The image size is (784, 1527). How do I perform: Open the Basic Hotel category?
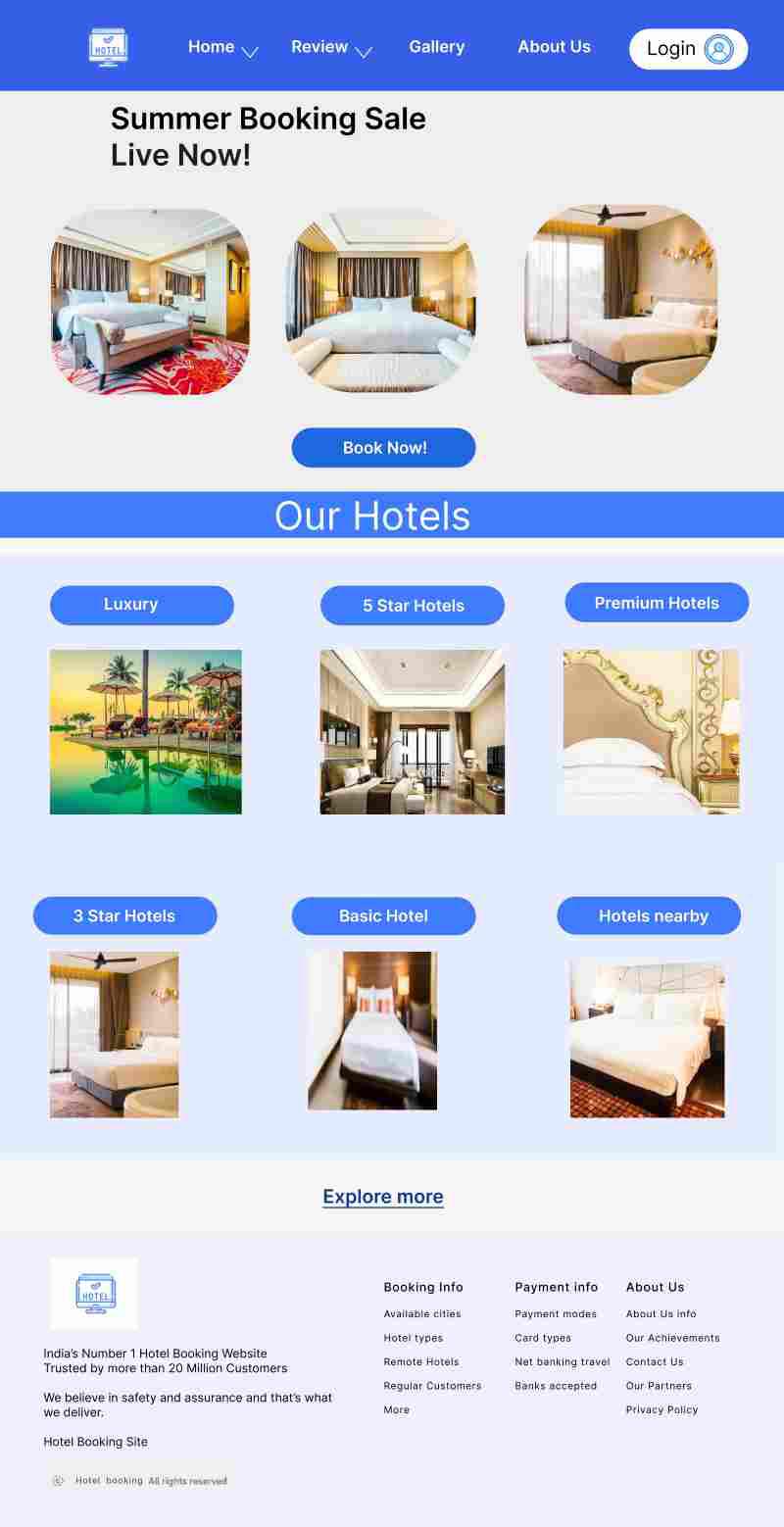coord(383,915)
